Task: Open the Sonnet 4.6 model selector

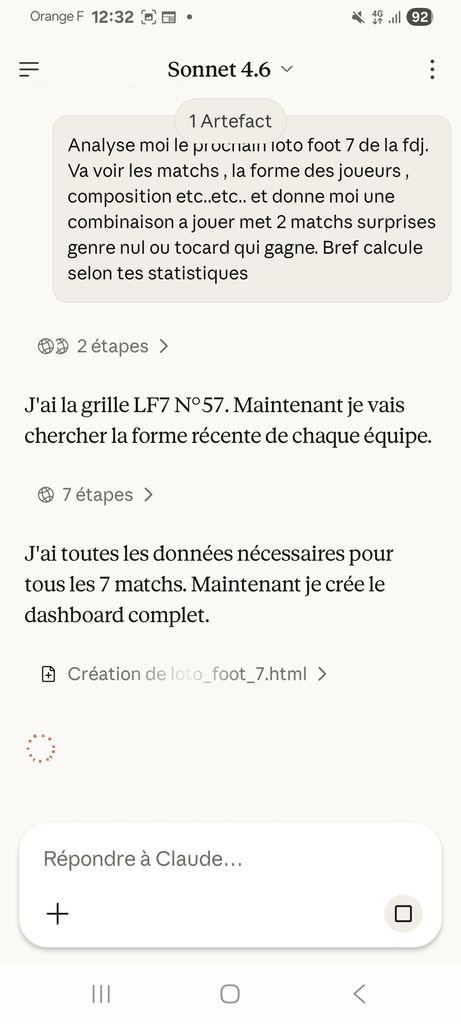Action: pos(230,69)
